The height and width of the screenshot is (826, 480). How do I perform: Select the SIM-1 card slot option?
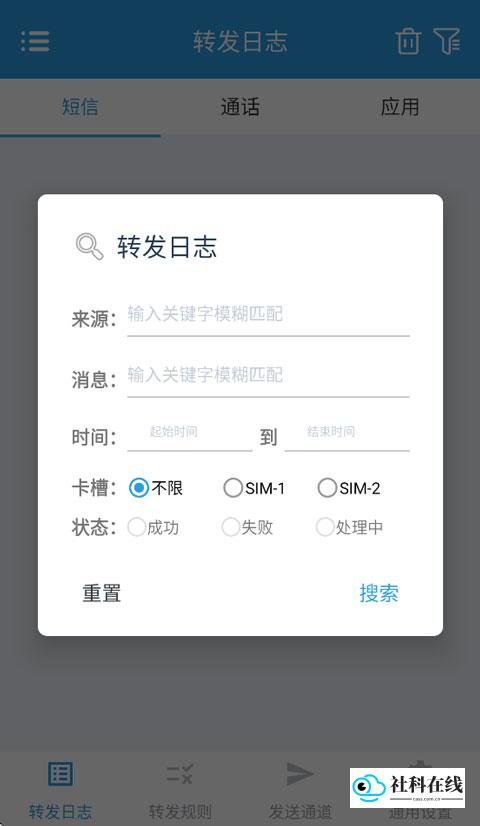click(254, 488)
